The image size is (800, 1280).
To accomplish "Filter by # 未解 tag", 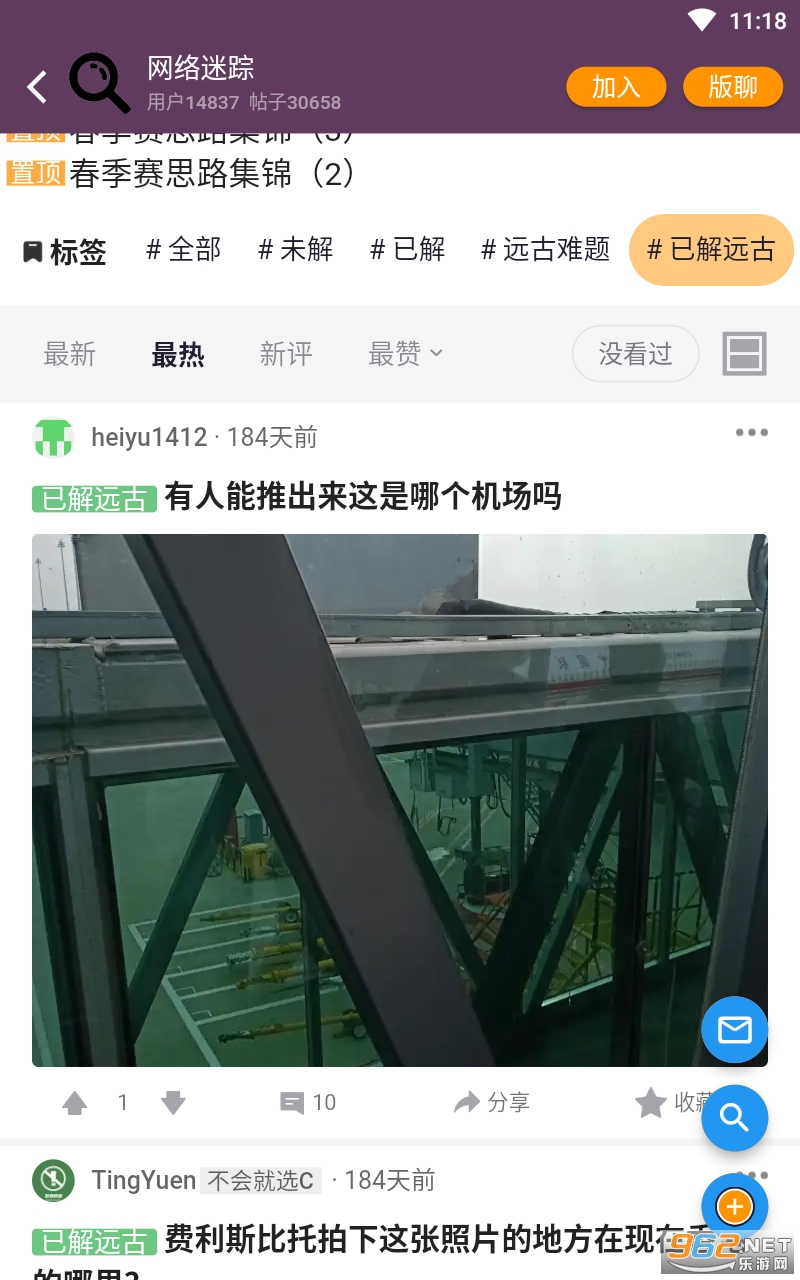I will pyautogui.click(x=295, y=250).
